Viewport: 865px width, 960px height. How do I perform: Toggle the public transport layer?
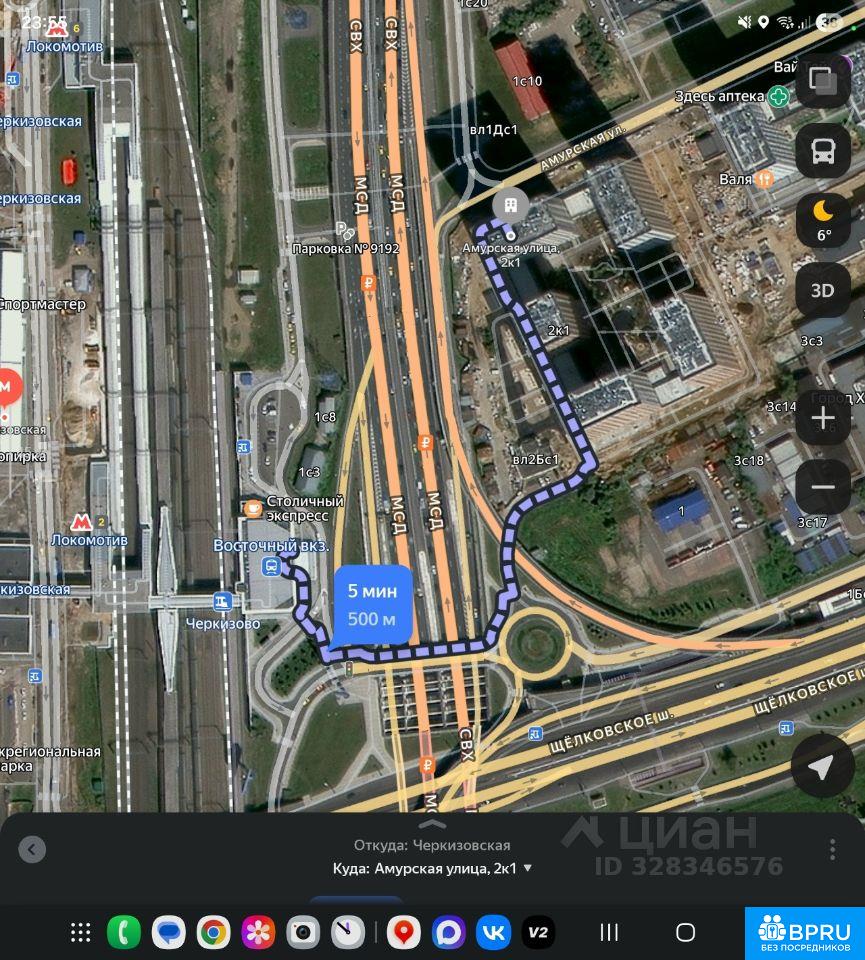[822, 151]
